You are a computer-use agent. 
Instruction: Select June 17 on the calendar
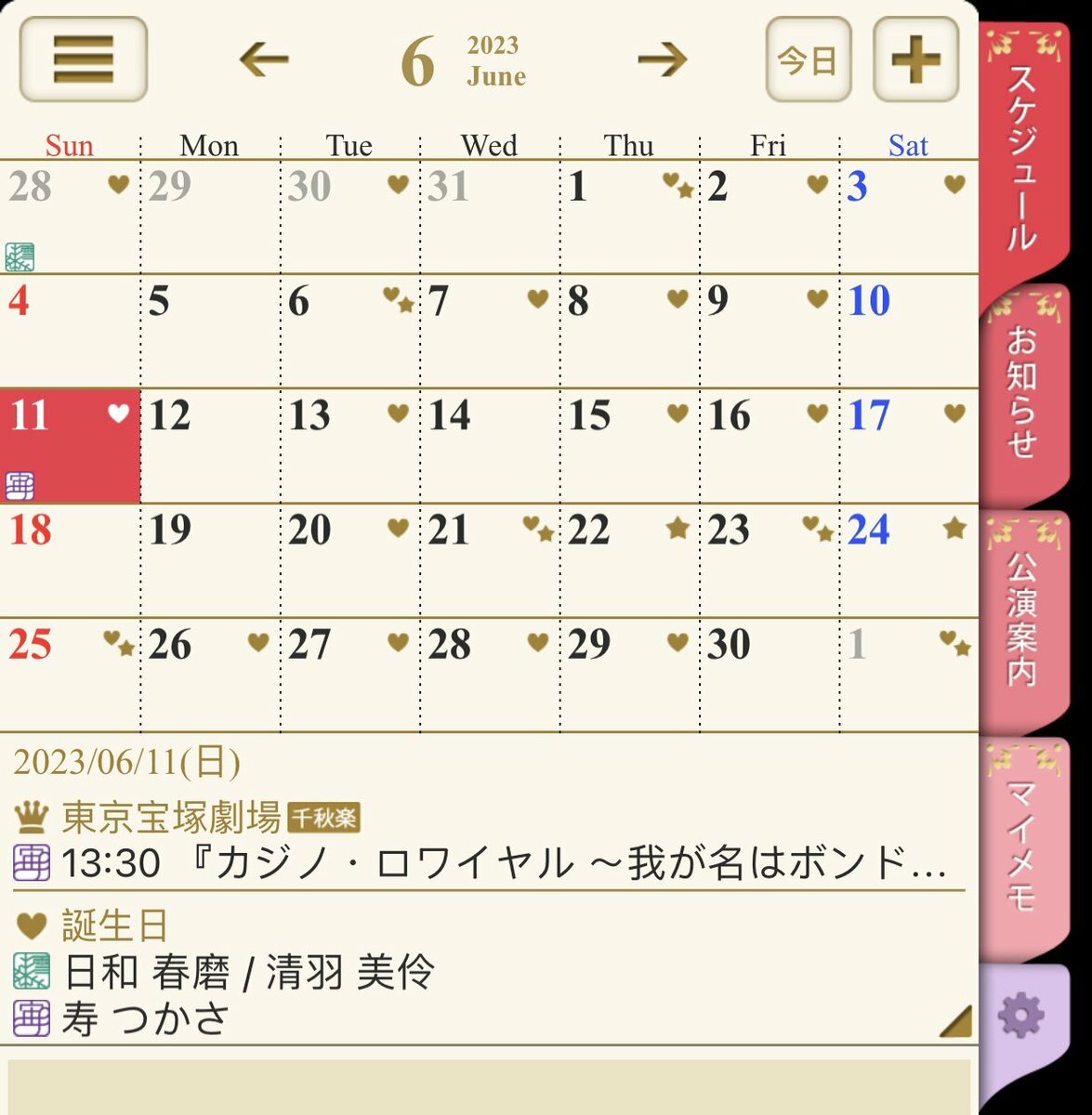pos(908,445)
